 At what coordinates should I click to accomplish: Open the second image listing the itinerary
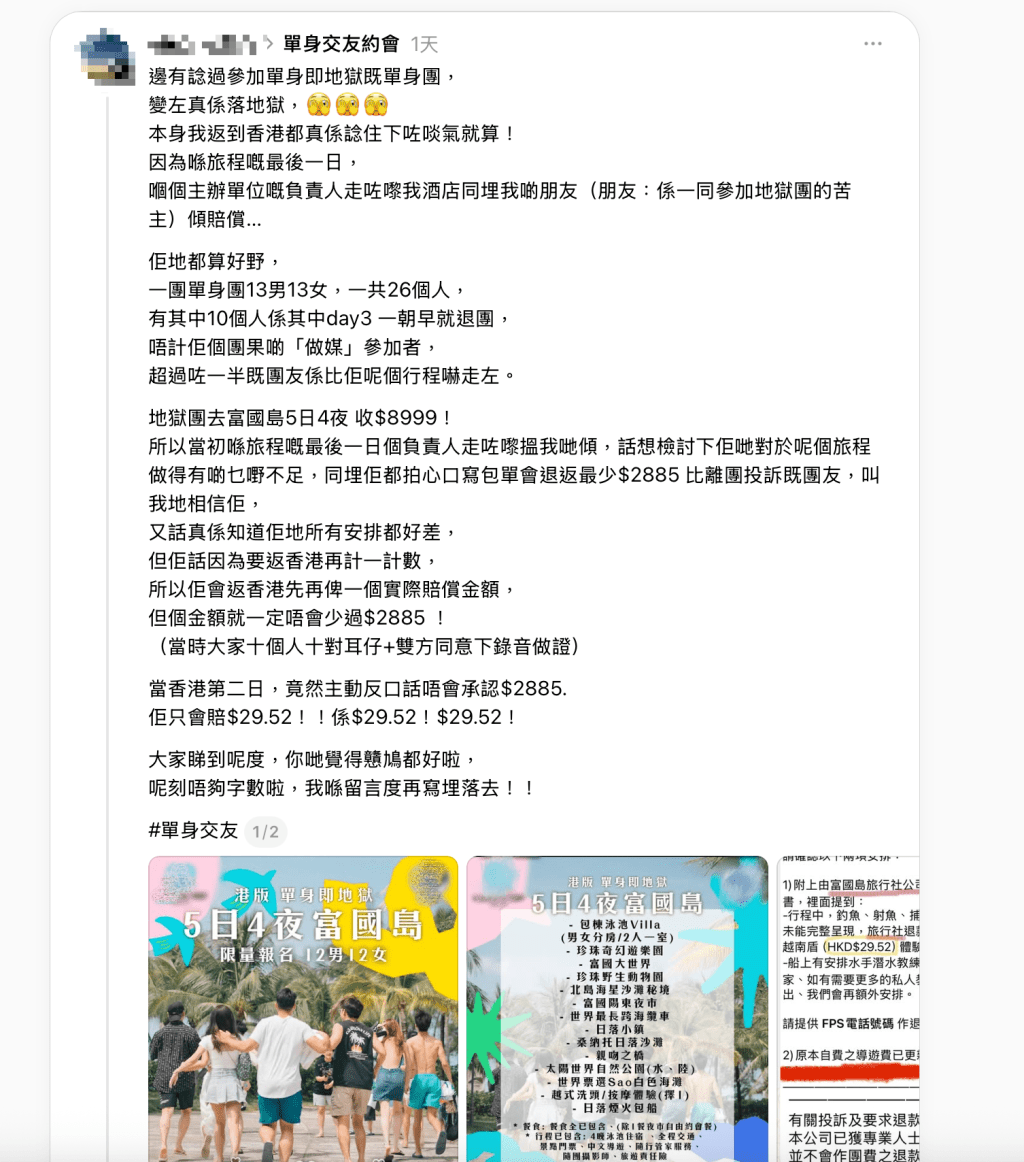click(617, 1008)
